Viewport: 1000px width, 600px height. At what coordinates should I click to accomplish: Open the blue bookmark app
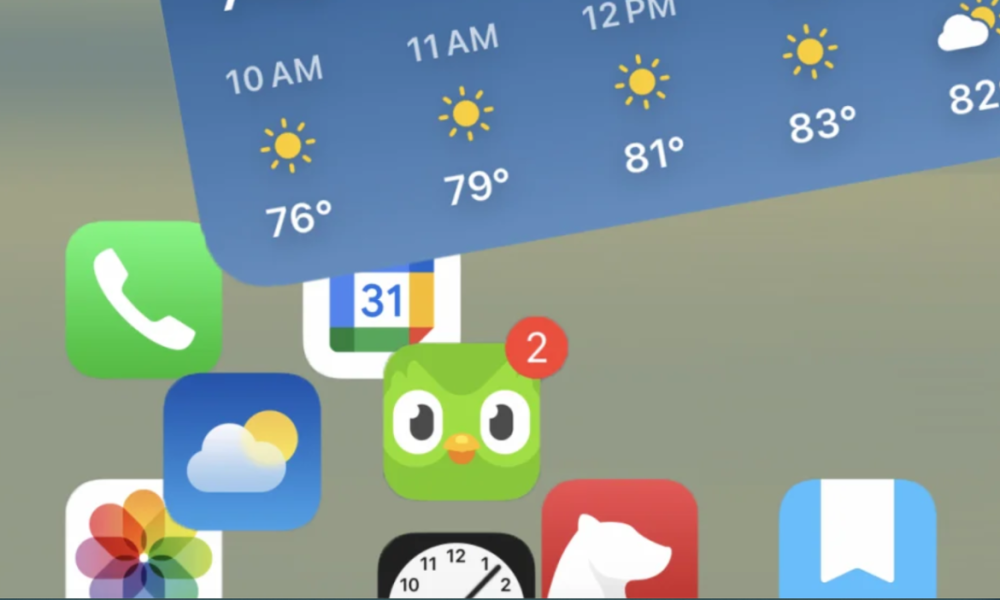pos(857,542)
